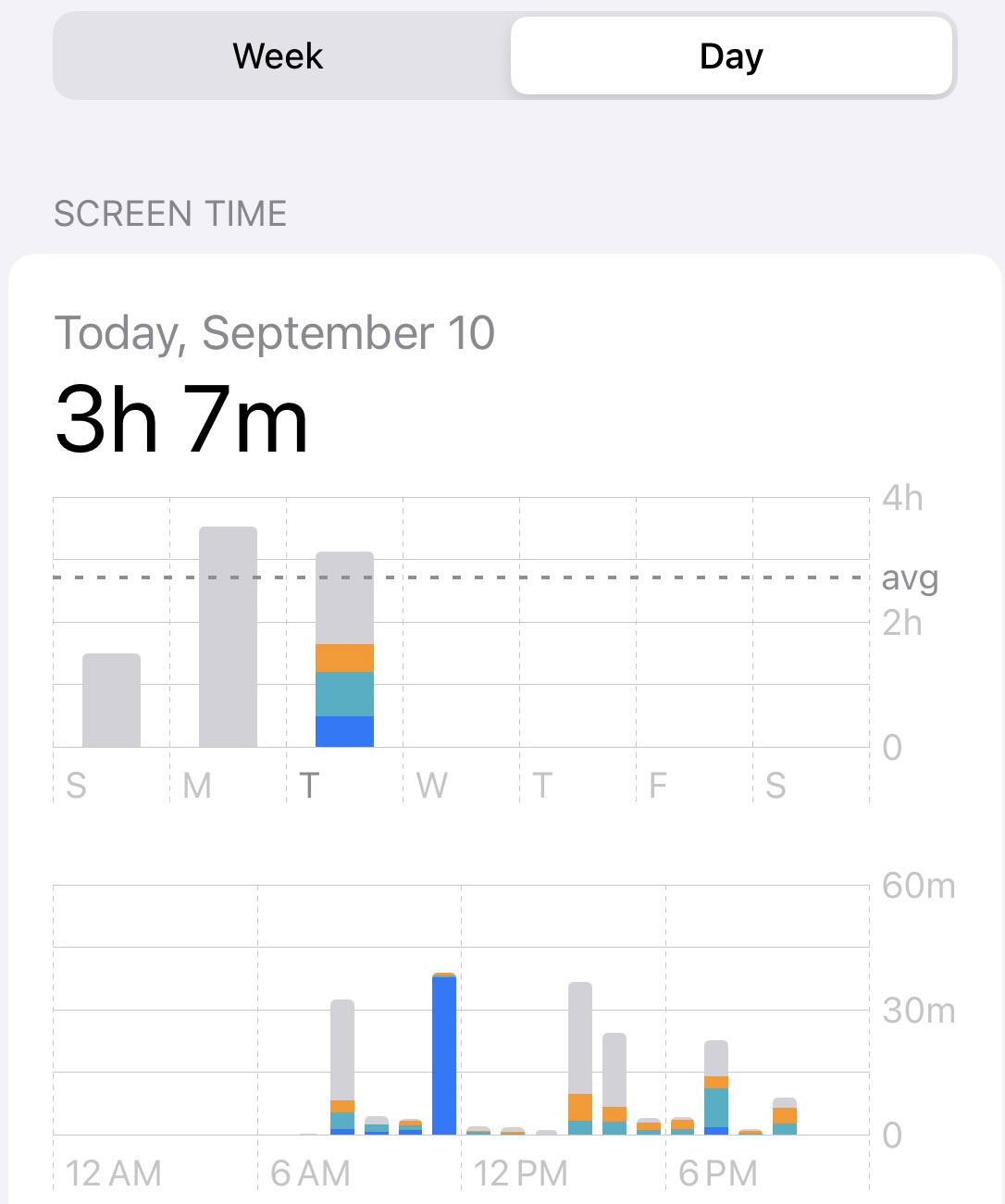Select Monday's bar in the weekly chart
The image size is (1005, 1204).
(x=228, y=637)
